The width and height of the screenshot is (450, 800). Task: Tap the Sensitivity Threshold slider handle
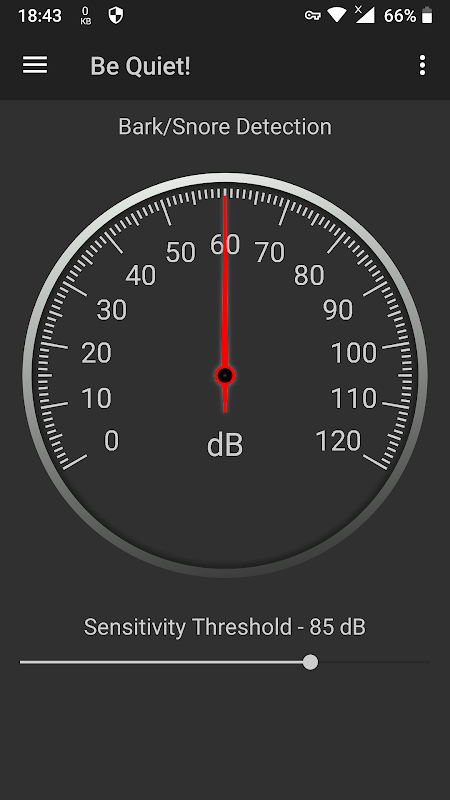coord(310,662)
